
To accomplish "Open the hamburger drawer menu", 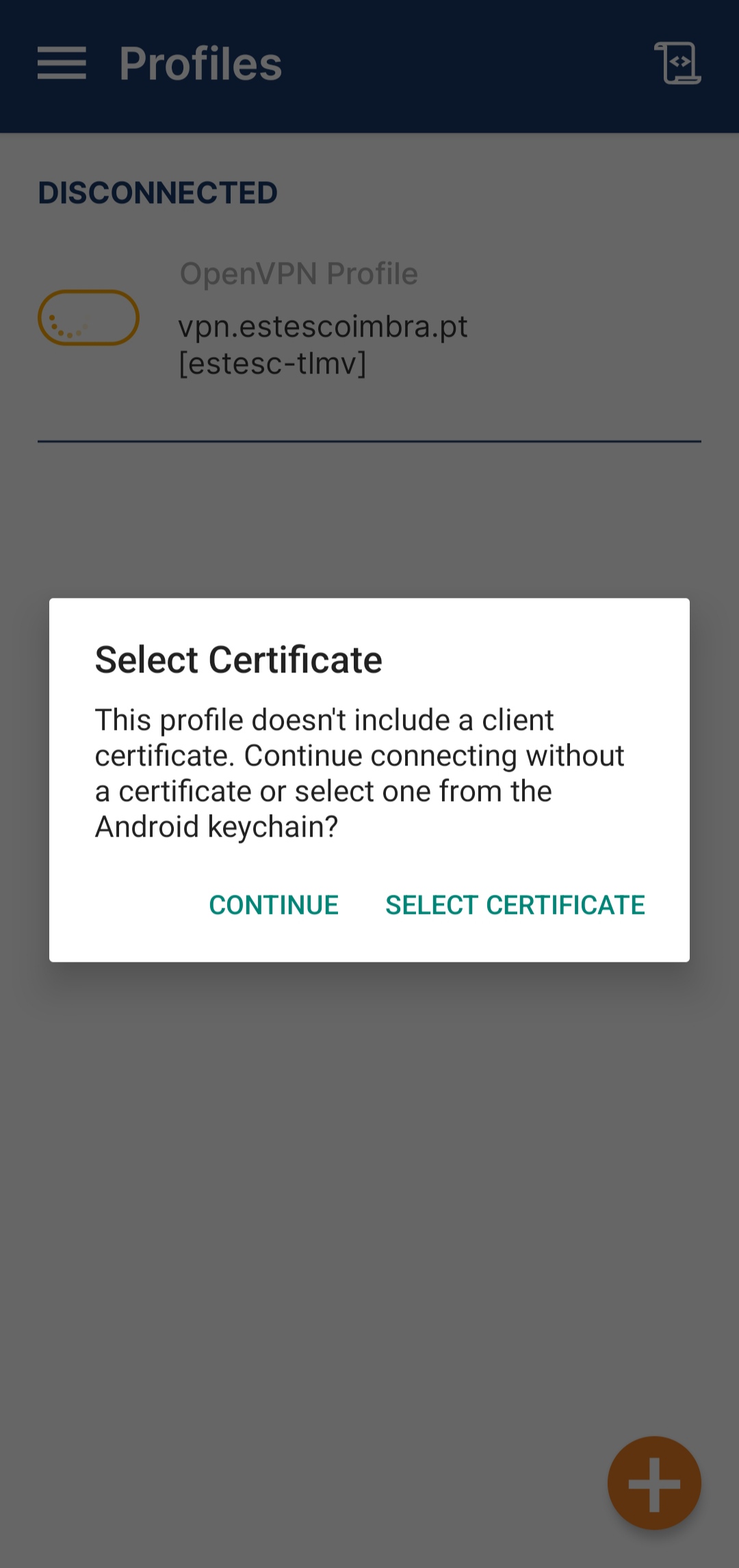I will pos(62,63).
